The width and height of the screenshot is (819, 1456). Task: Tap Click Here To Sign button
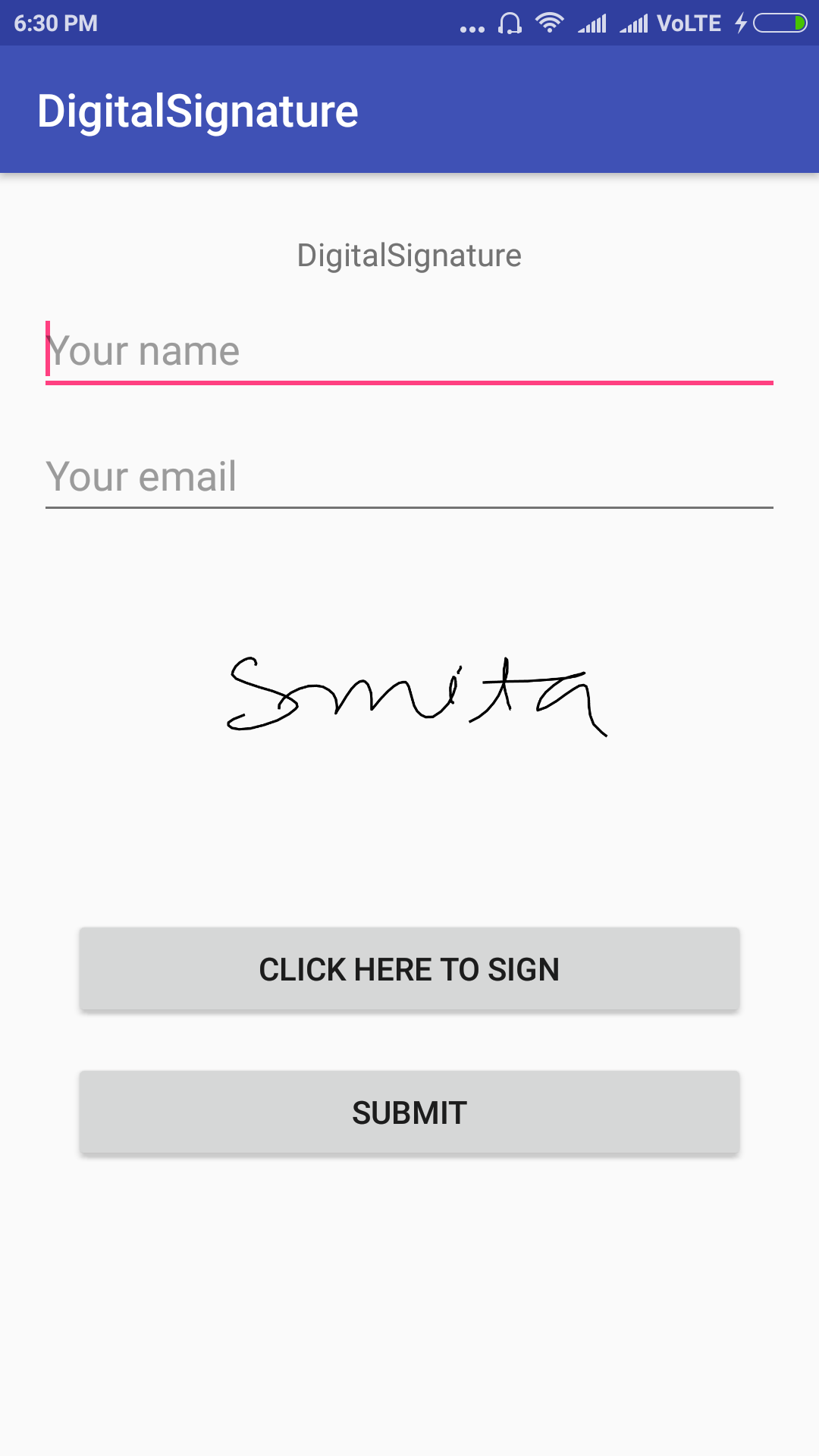click(x=409, y=969)
